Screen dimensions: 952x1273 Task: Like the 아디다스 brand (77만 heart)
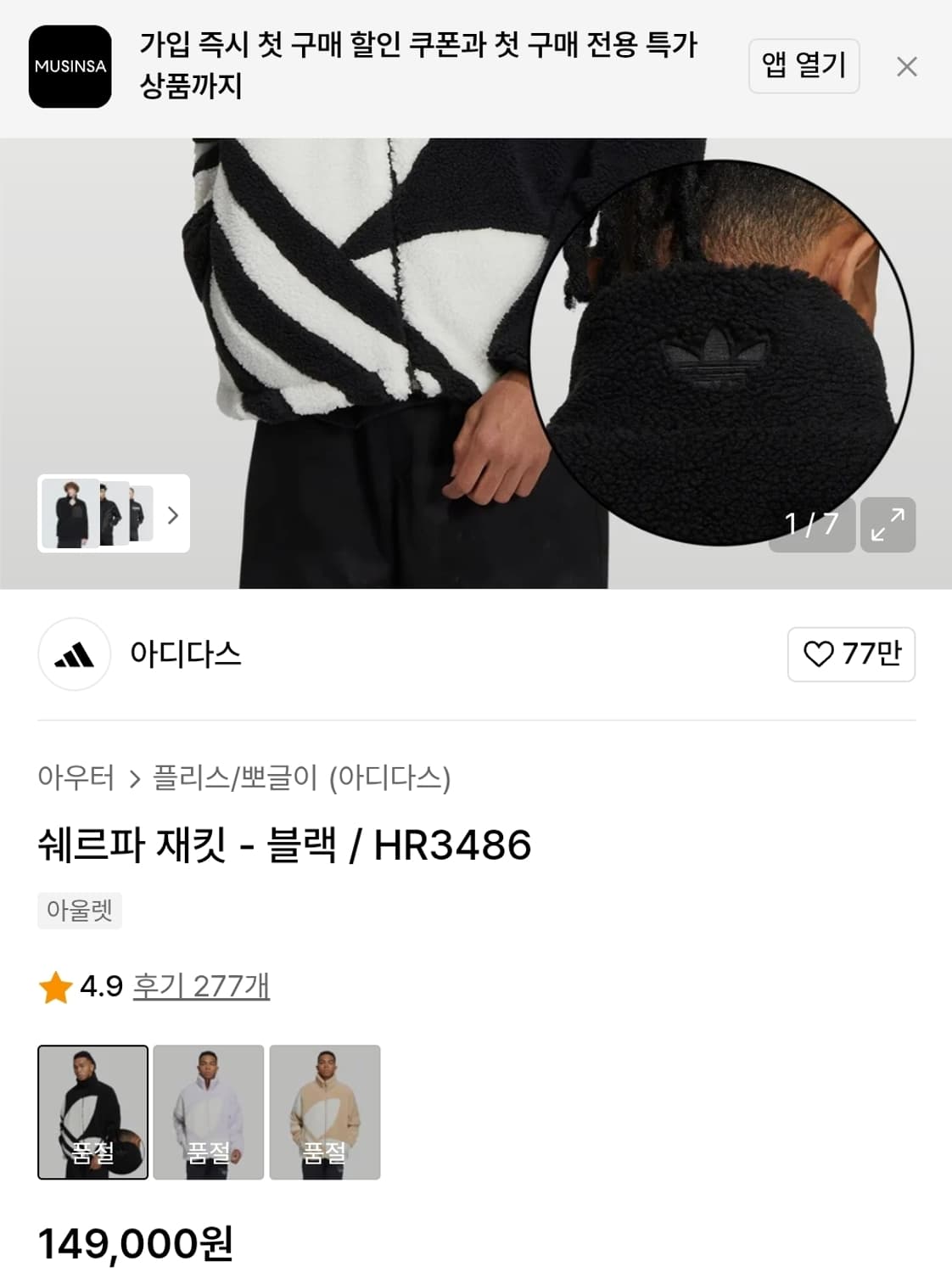click(x=851, y=653)
